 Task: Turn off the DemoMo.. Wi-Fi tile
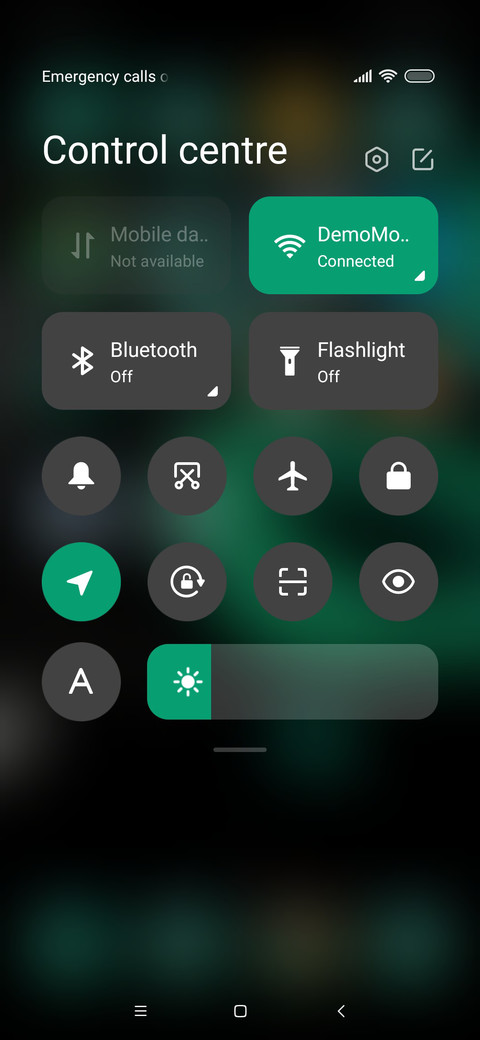coord(343,245)
